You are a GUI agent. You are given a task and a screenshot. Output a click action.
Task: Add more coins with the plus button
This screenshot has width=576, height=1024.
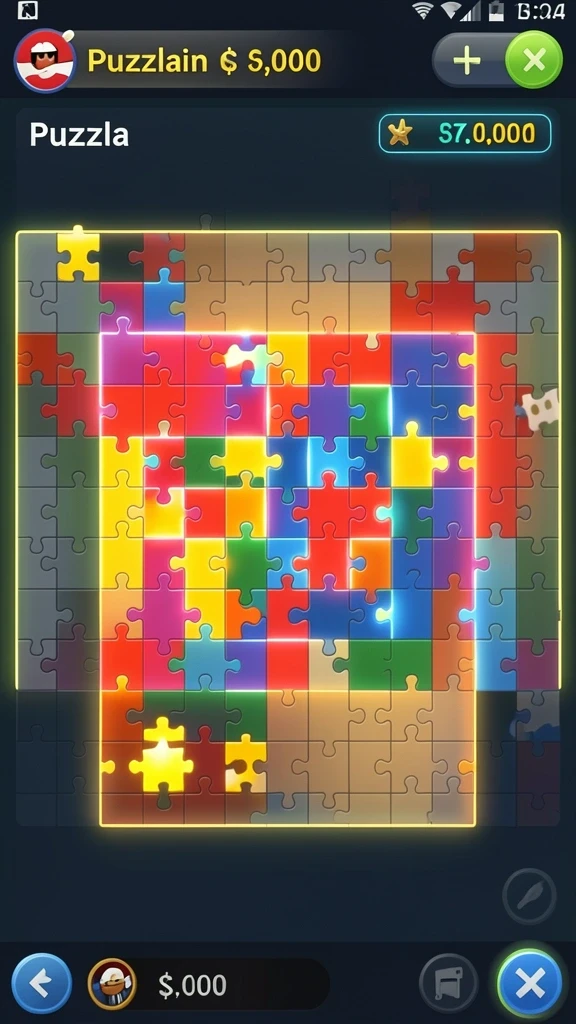466,61
